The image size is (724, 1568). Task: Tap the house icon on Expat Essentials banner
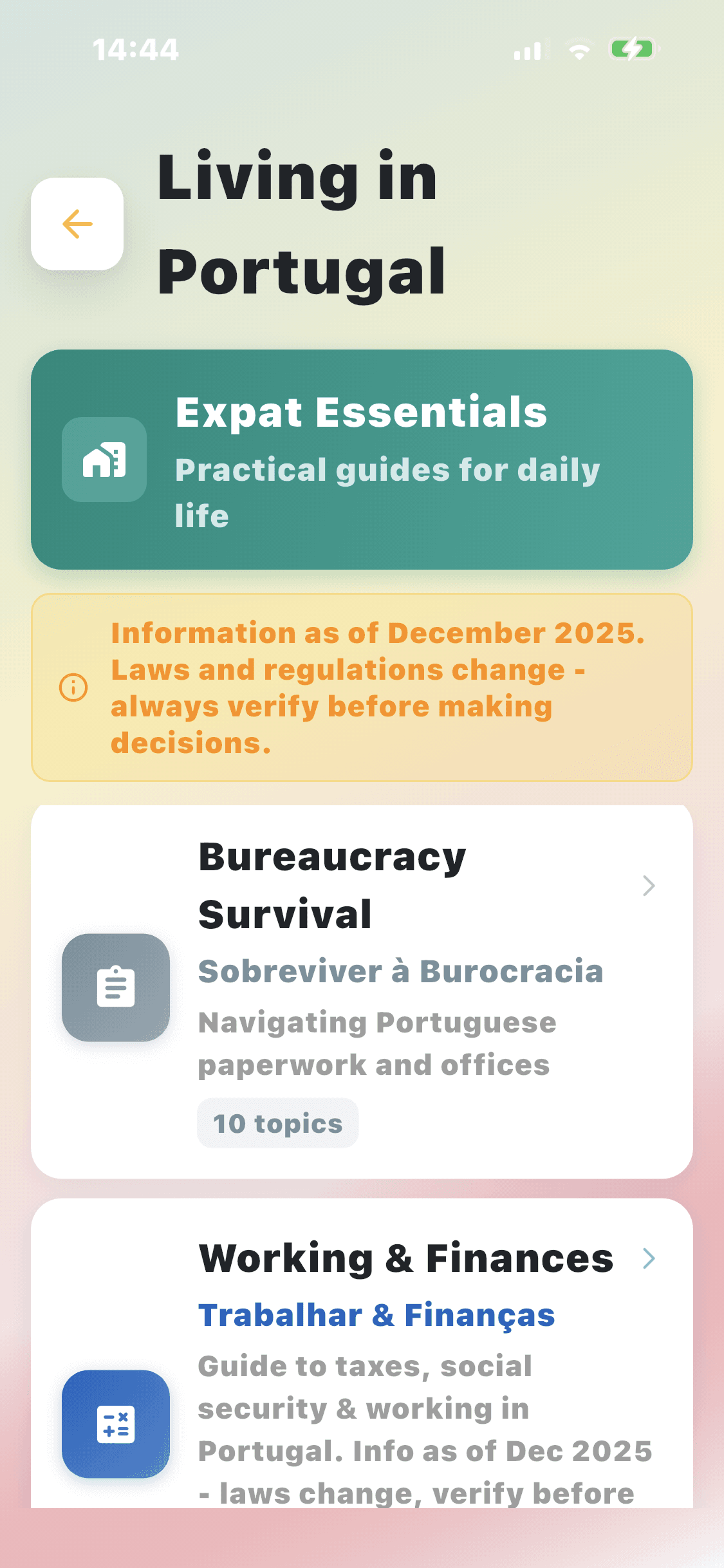tap(103, 460)
